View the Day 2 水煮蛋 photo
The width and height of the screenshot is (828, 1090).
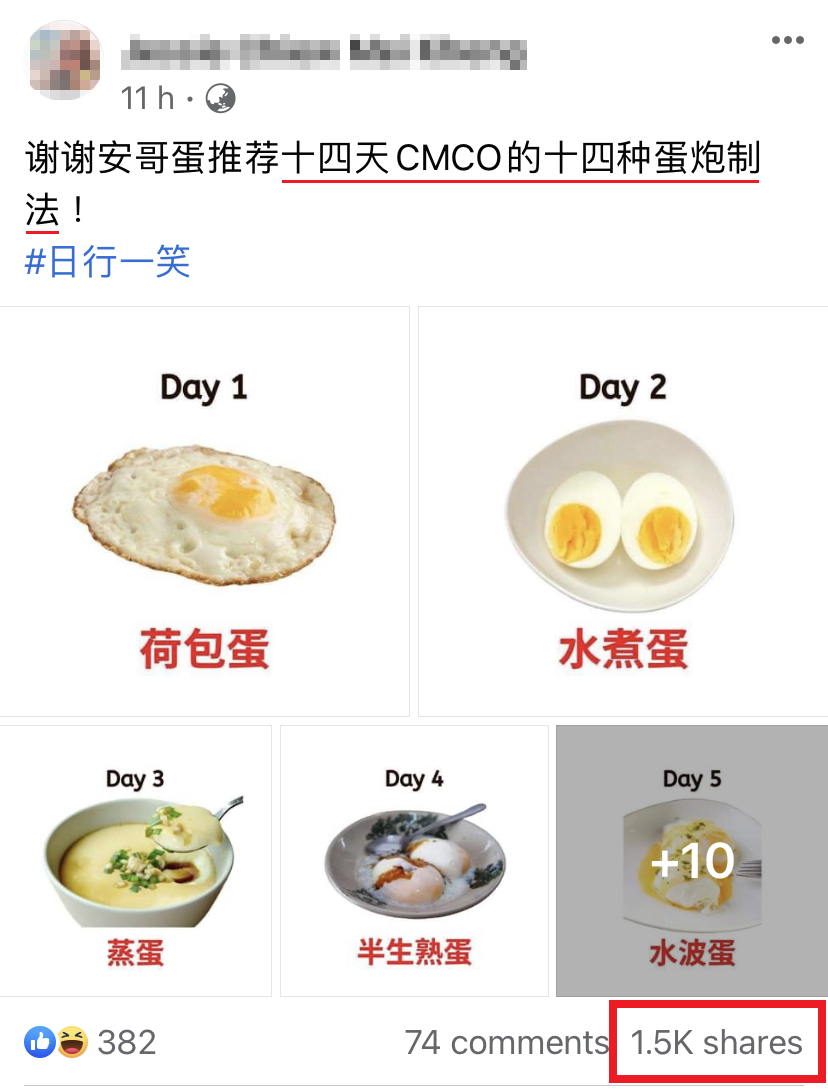[x=622, y=511]
